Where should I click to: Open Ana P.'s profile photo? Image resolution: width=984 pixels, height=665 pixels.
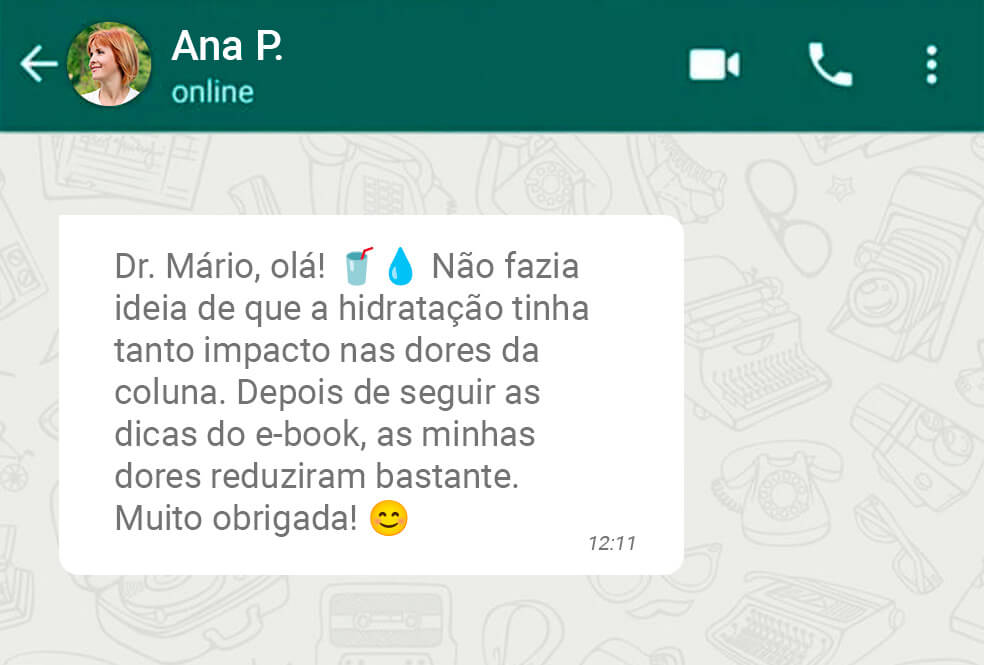[109, 65]
